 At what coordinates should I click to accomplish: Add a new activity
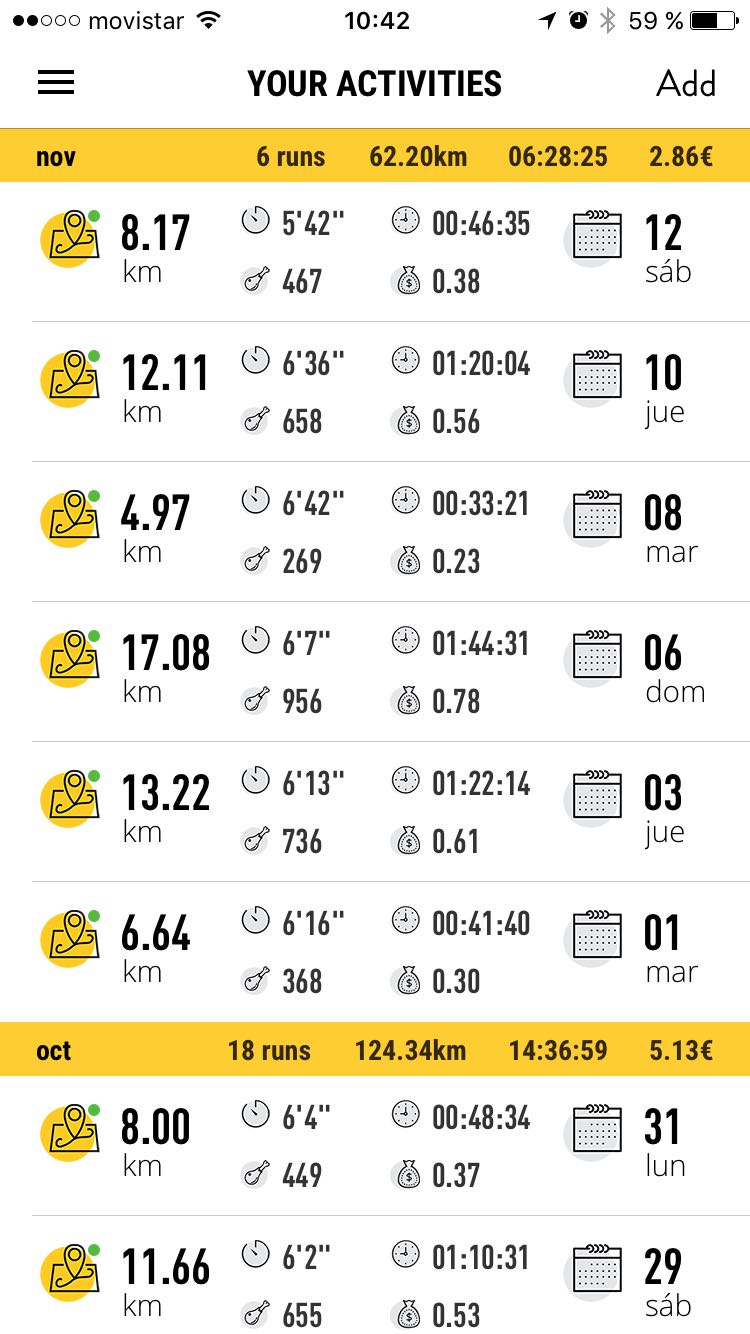(x=685, y=84)
